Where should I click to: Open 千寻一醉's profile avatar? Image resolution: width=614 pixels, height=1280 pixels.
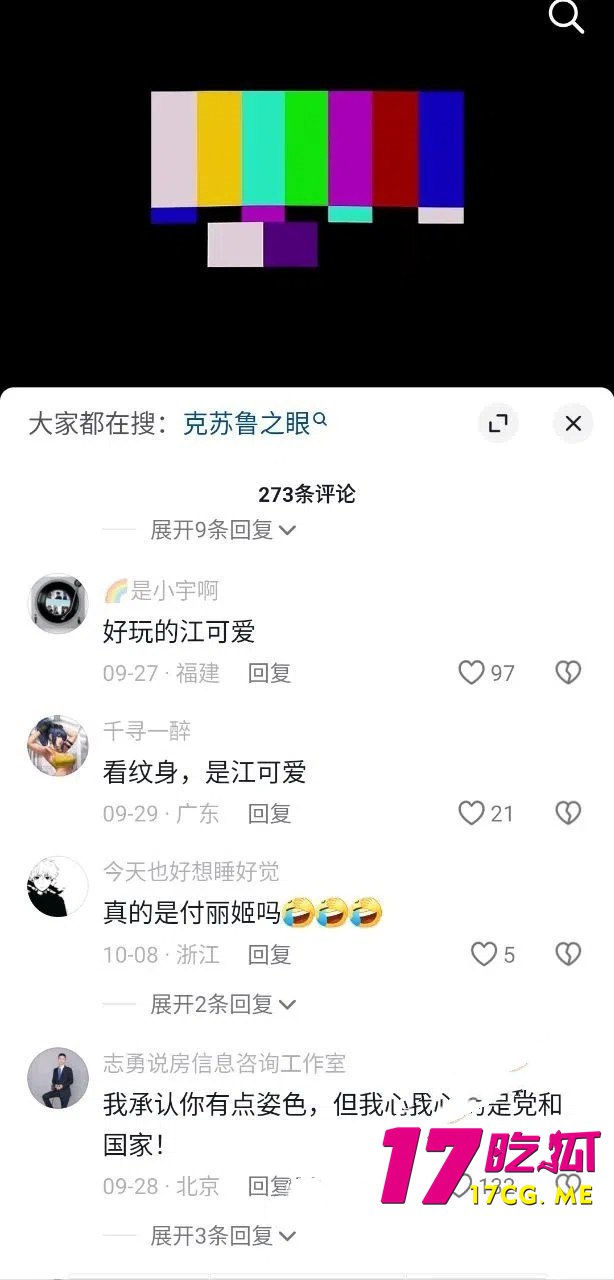(57, 745)
